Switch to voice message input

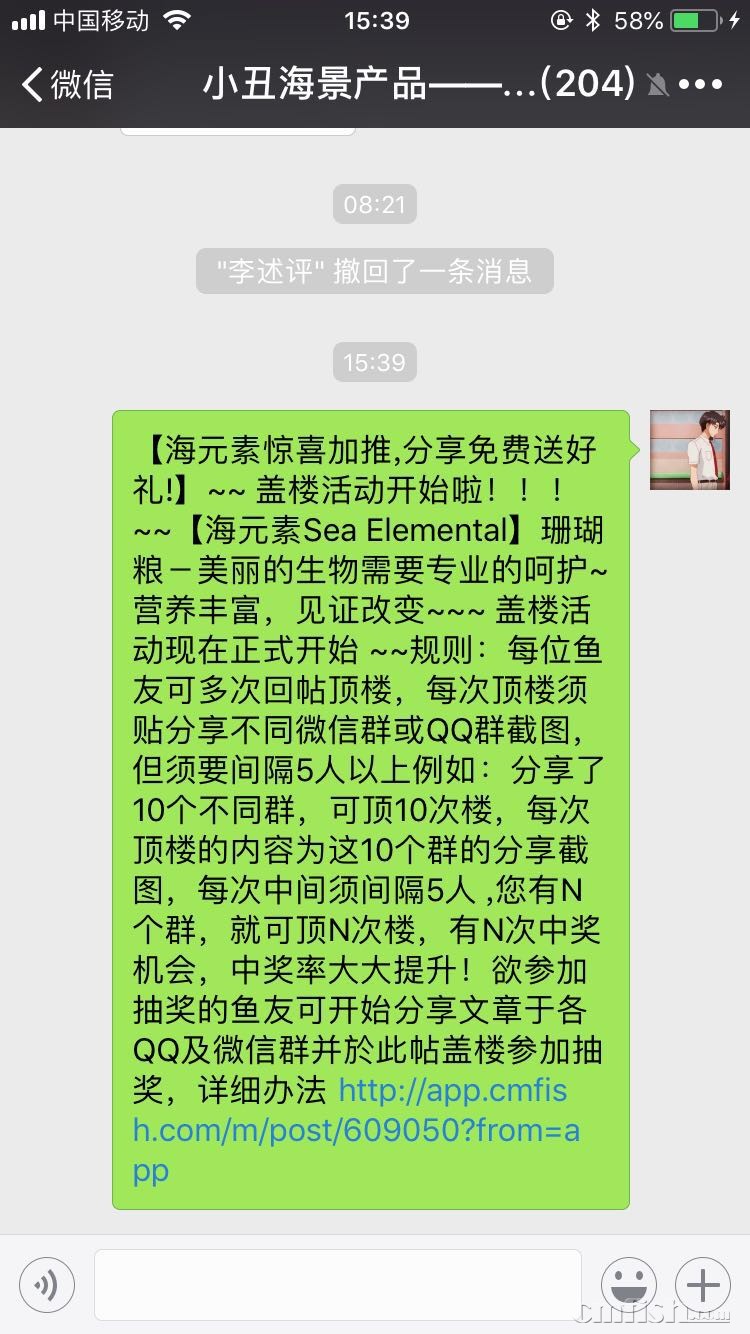(47, 1285)
